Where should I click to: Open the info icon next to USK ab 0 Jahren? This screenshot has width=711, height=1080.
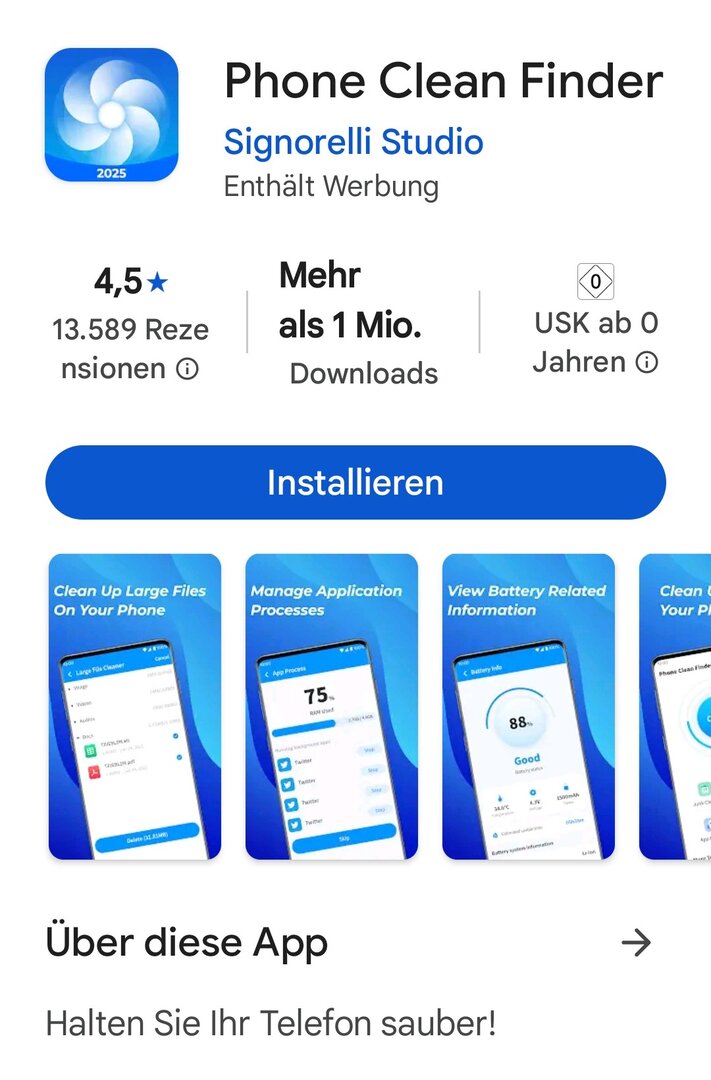648,362
